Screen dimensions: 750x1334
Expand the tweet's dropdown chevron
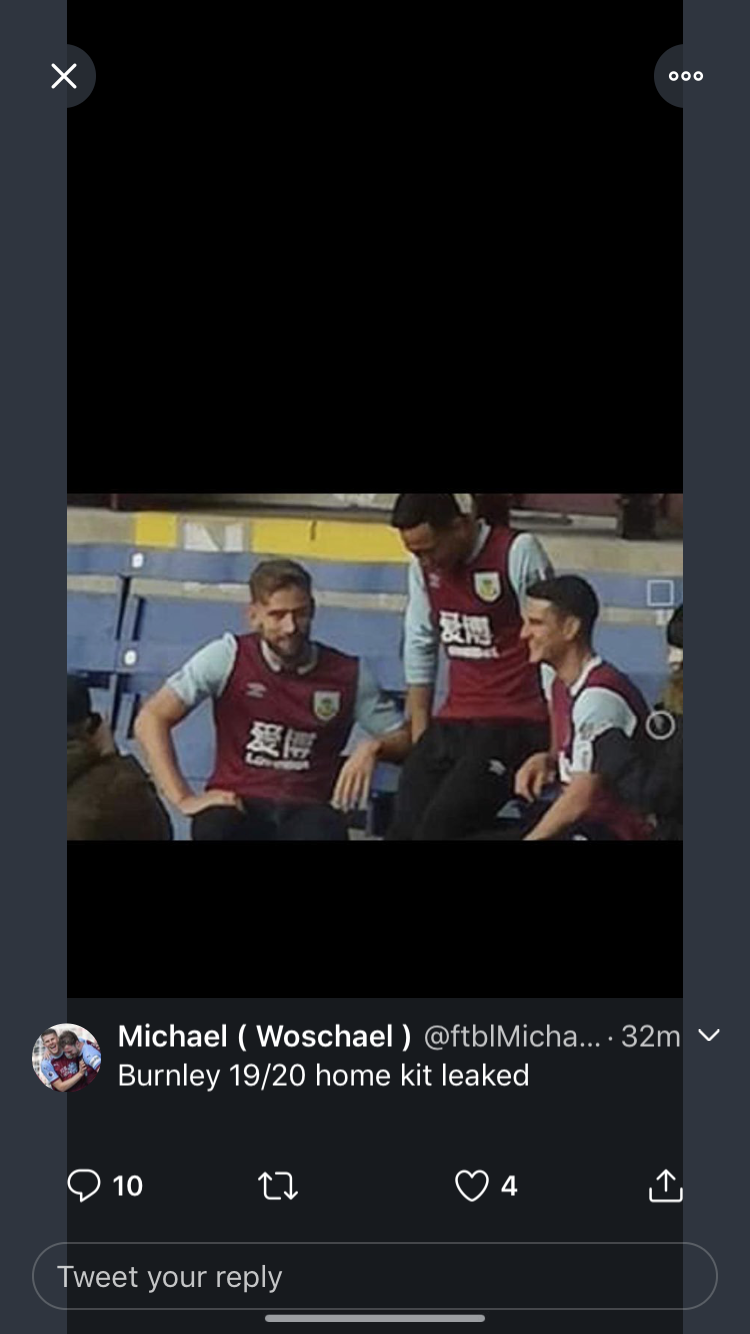(709, 1036)
